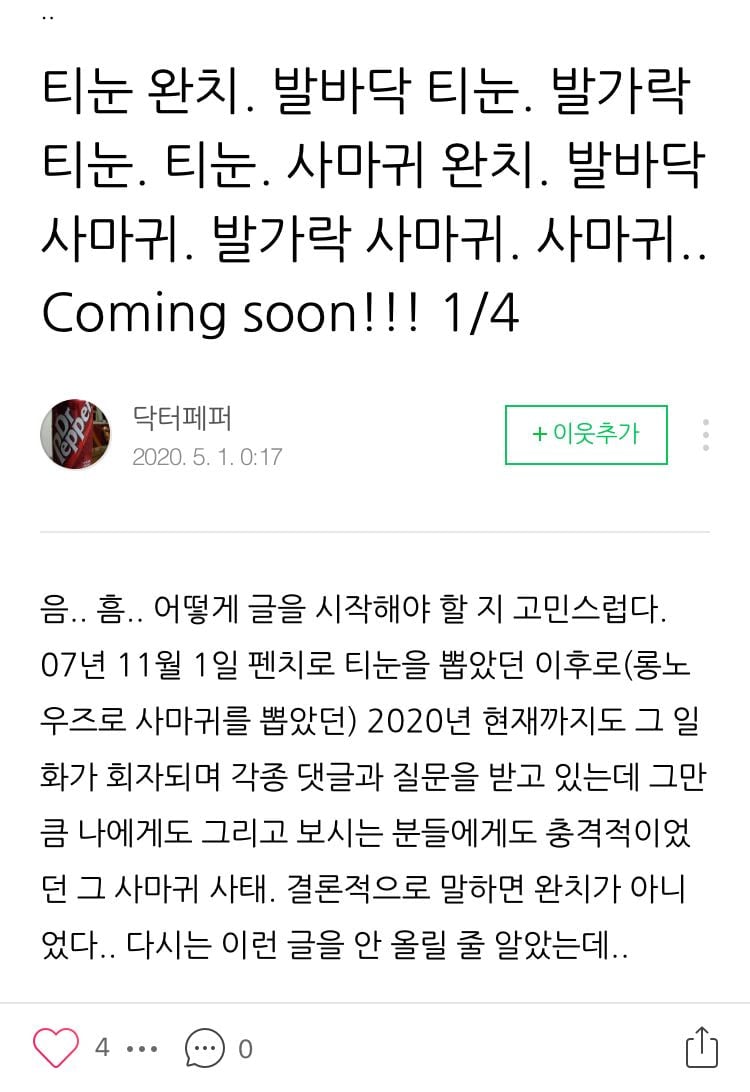
Task: Share this blog post
Action: click(702, 1047)
